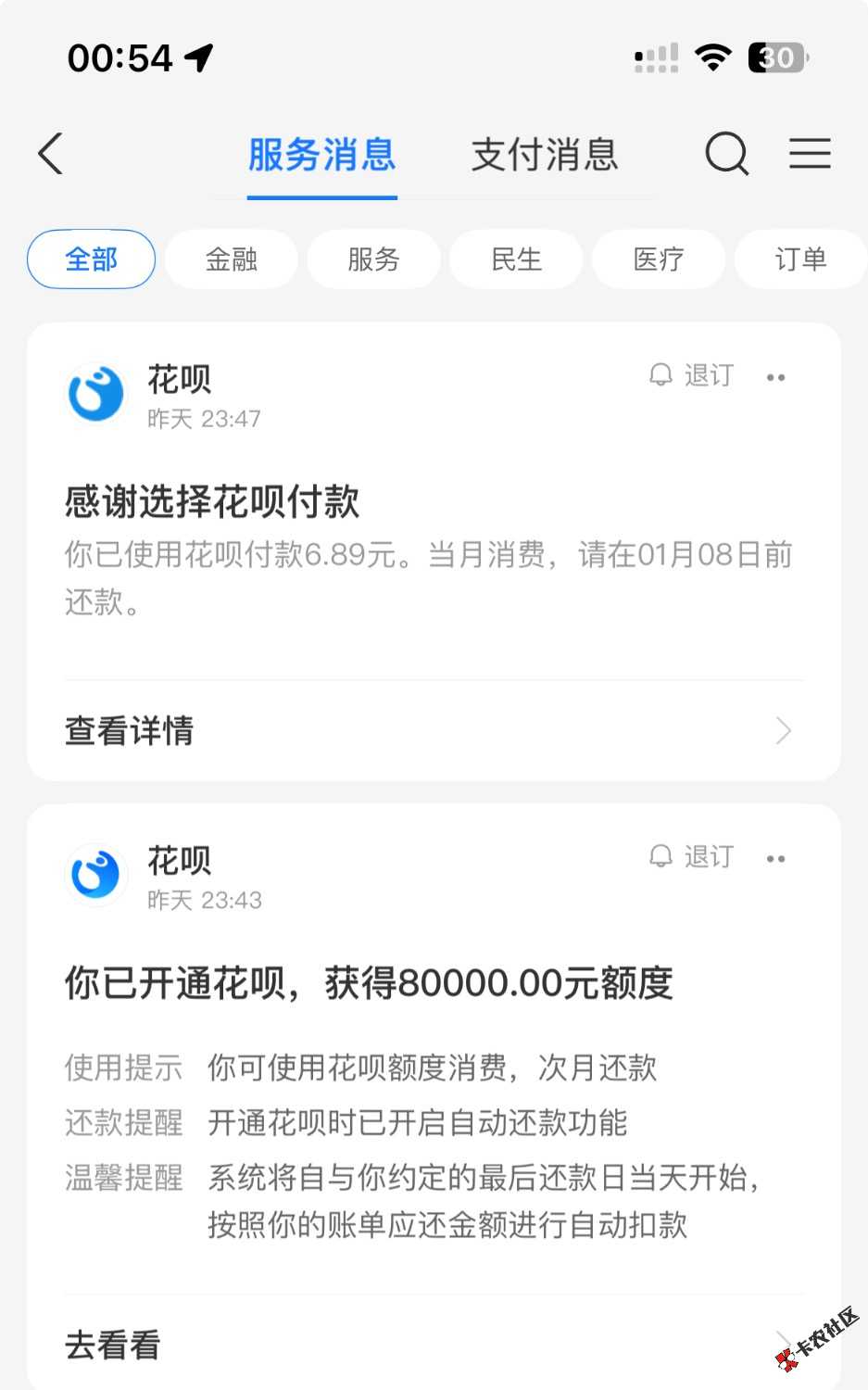Screen dimensions: 868x1390
Task: Open more options on the 23:47 花呗 message
Action: (x=776, y=377)
